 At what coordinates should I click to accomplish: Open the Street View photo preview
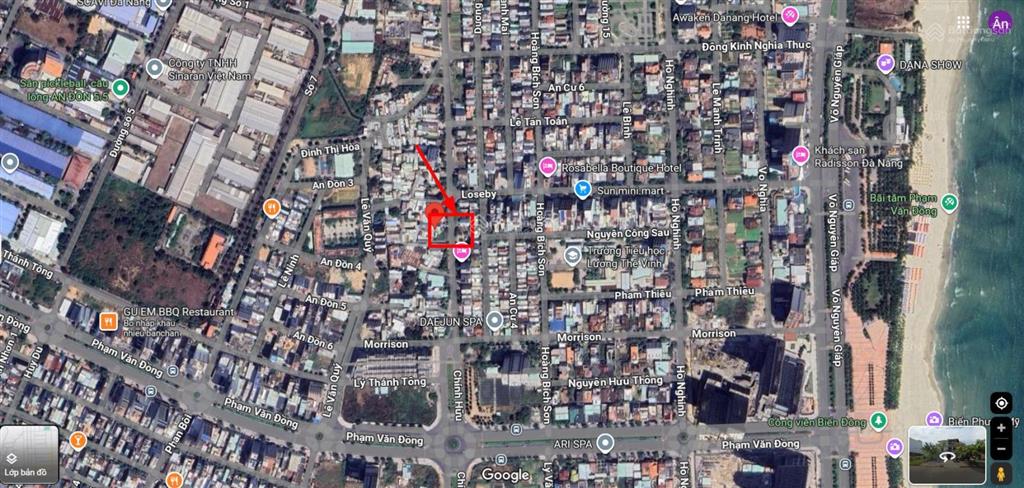click(946, 455)
